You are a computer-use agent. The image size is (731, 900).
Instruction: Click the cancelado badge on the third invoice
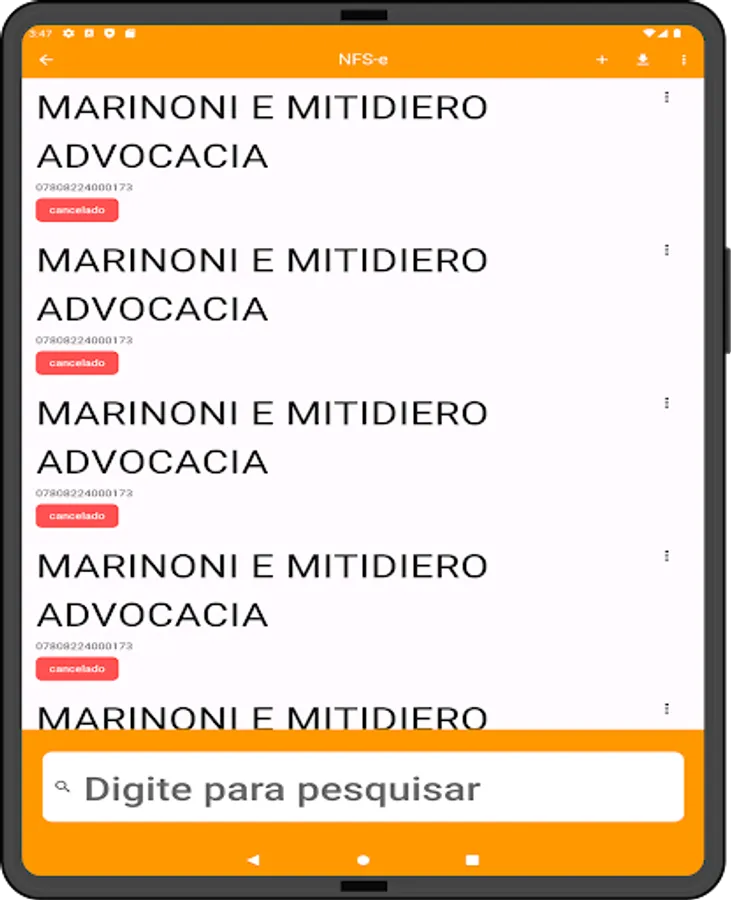77,515
